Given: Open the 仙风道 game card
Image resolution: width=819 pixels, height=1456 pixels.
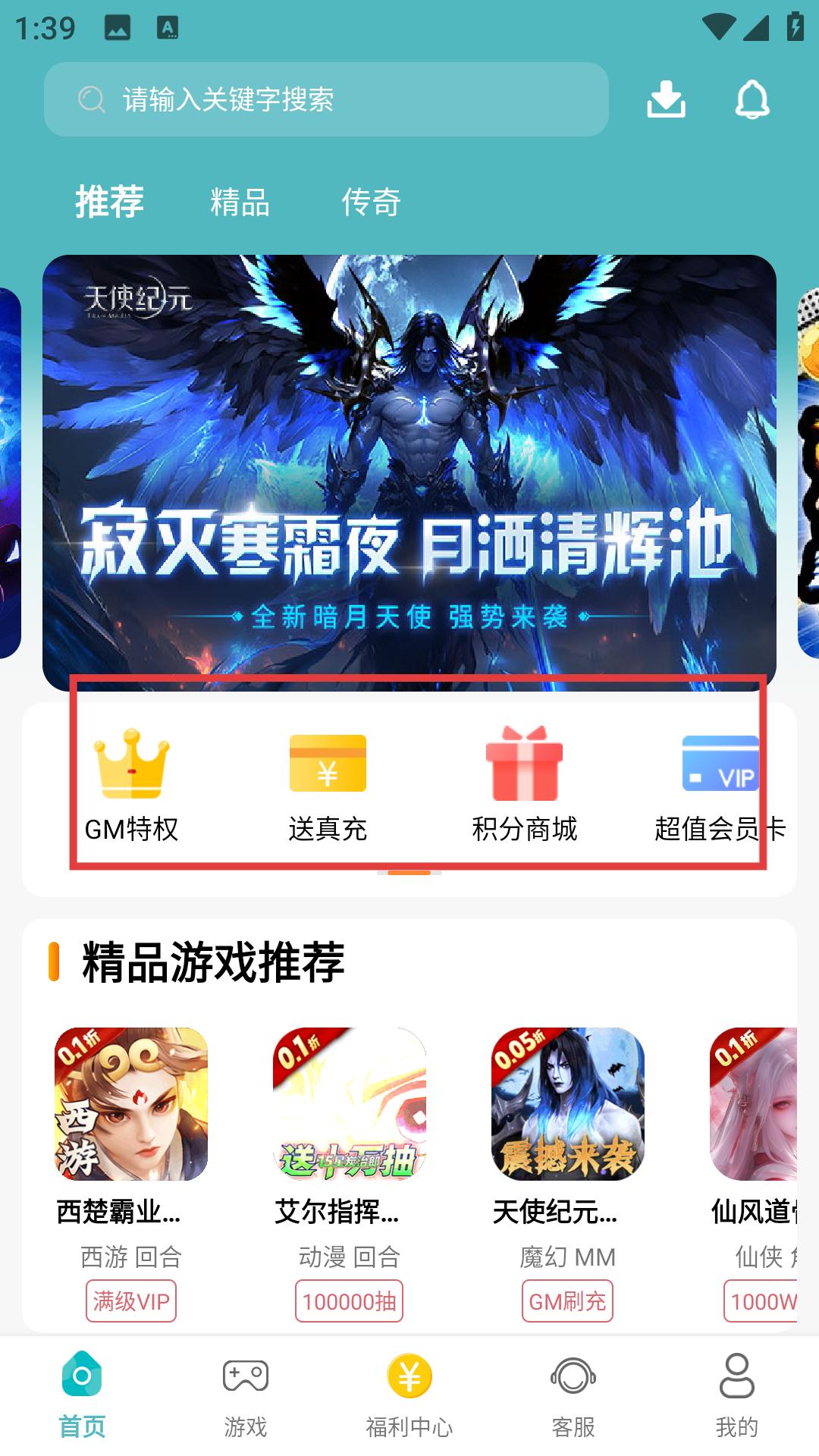Looking at the screenshot, I should 753,1174.
